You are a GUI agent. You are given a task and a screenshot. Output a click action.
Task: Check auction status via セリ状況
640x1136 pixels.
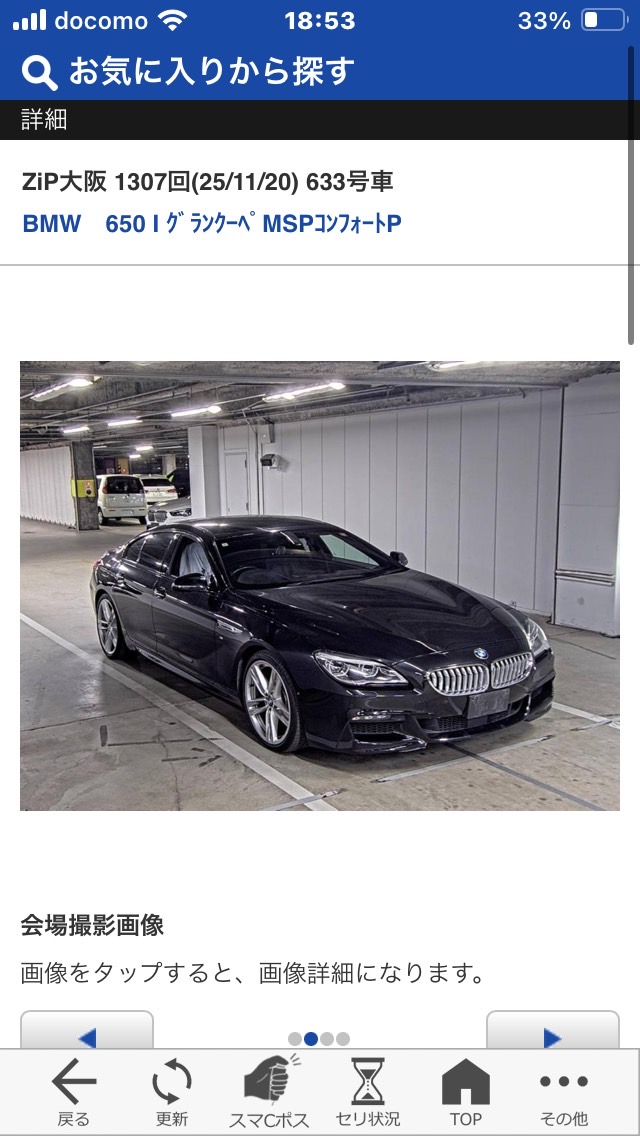(367, 1092)
